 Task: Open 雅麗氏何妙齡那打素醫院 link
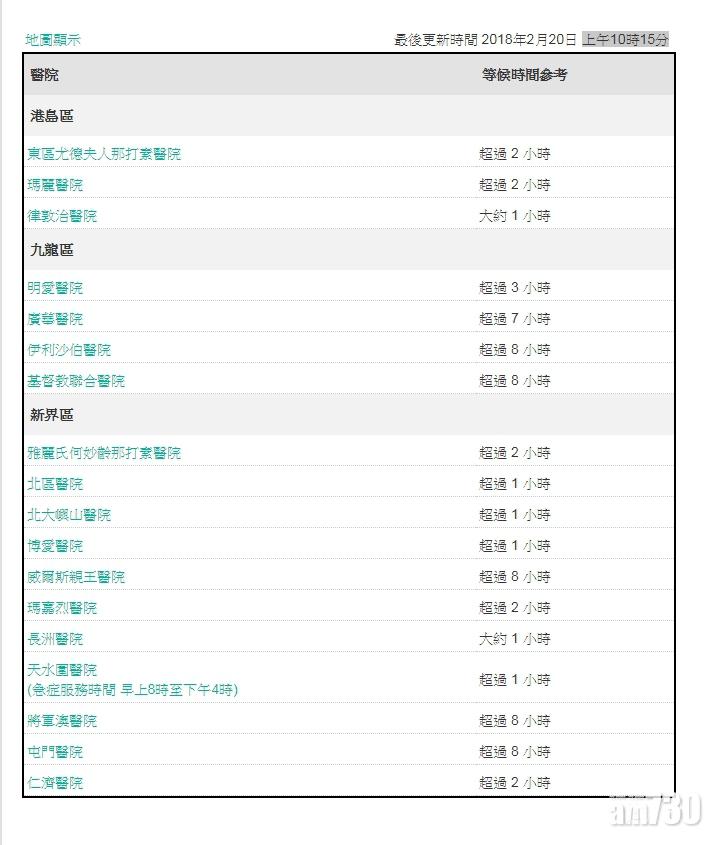[x=104, y=453]
